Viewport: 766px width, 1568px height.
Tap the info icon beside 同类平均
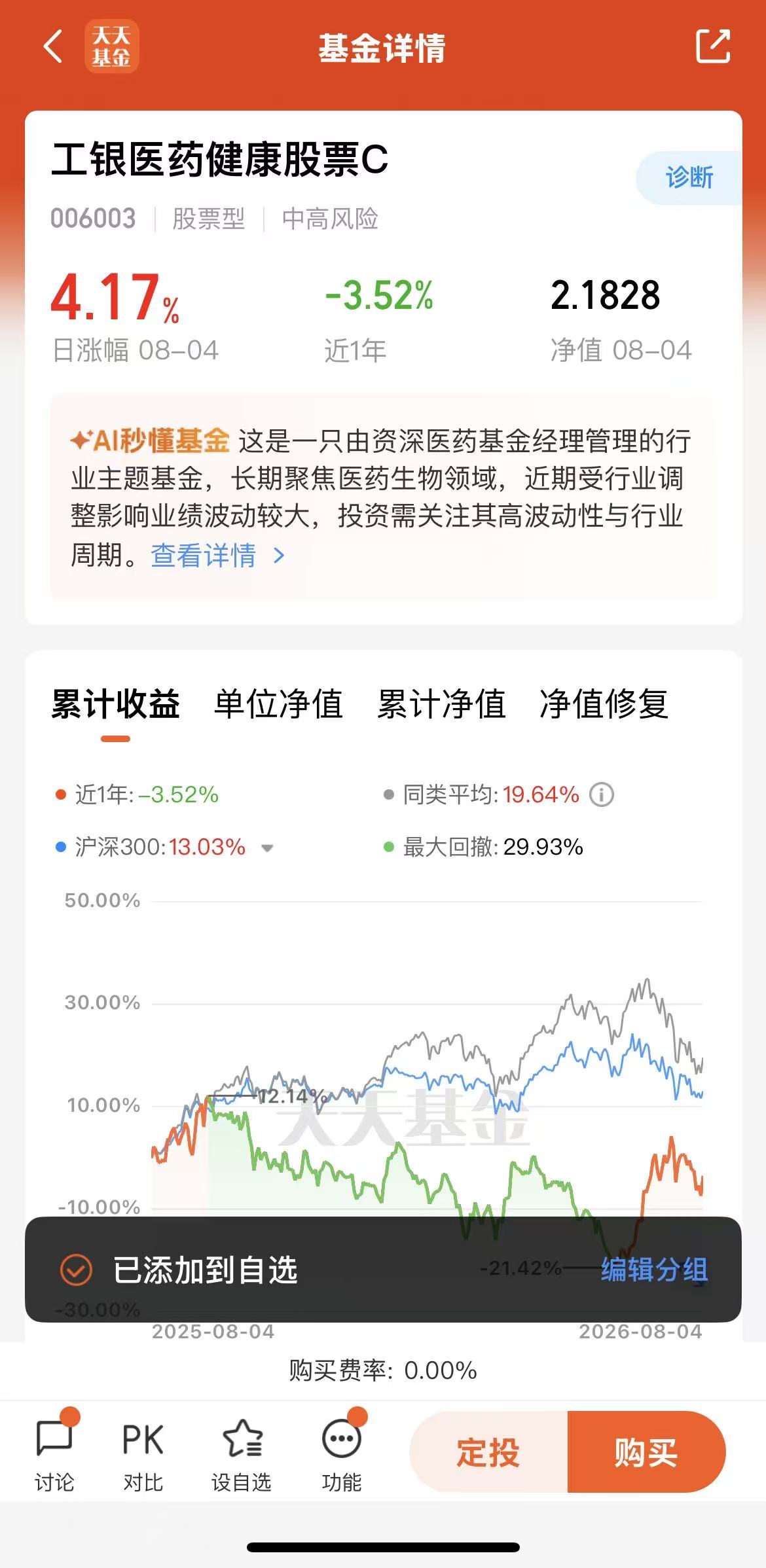[601, 795]
